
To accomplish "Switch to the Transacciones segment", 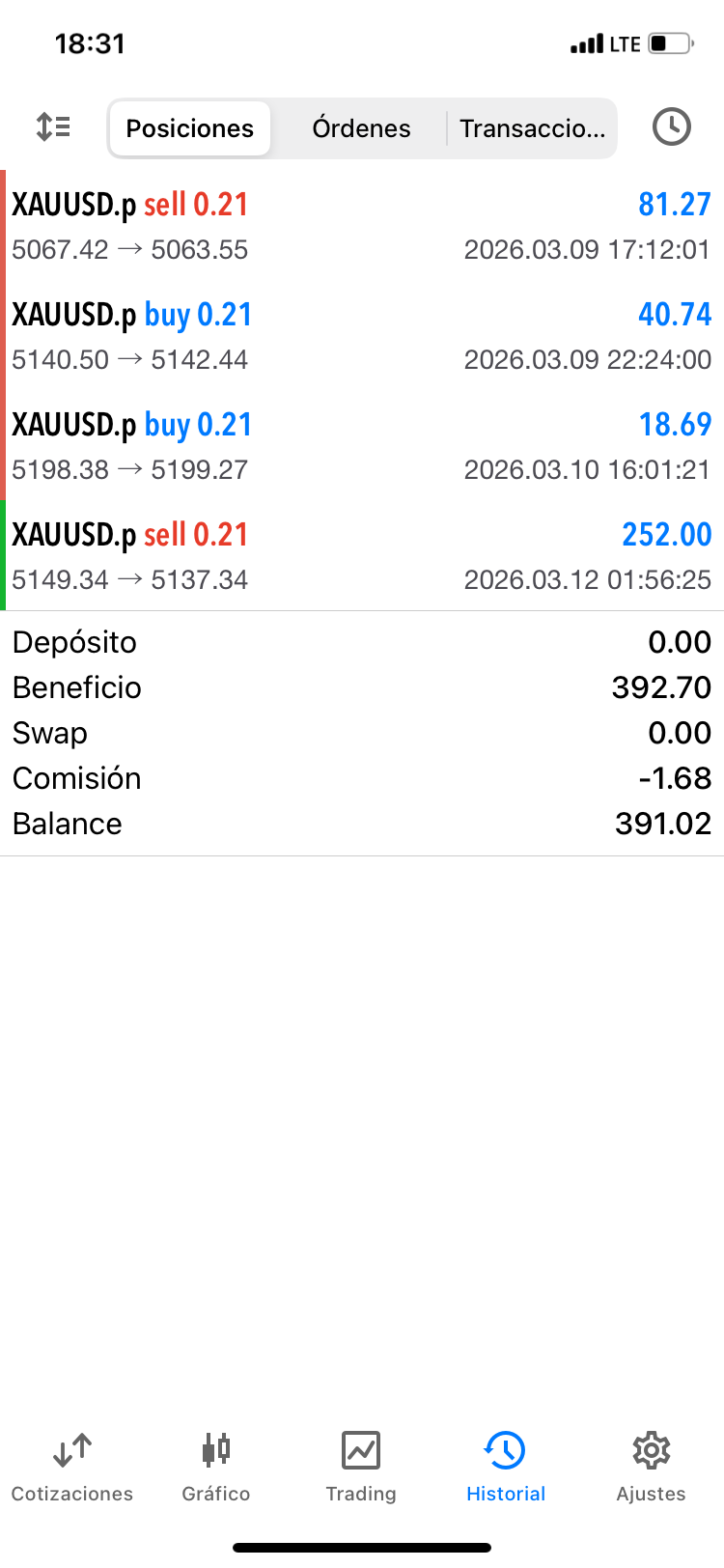I will point(532,128).
